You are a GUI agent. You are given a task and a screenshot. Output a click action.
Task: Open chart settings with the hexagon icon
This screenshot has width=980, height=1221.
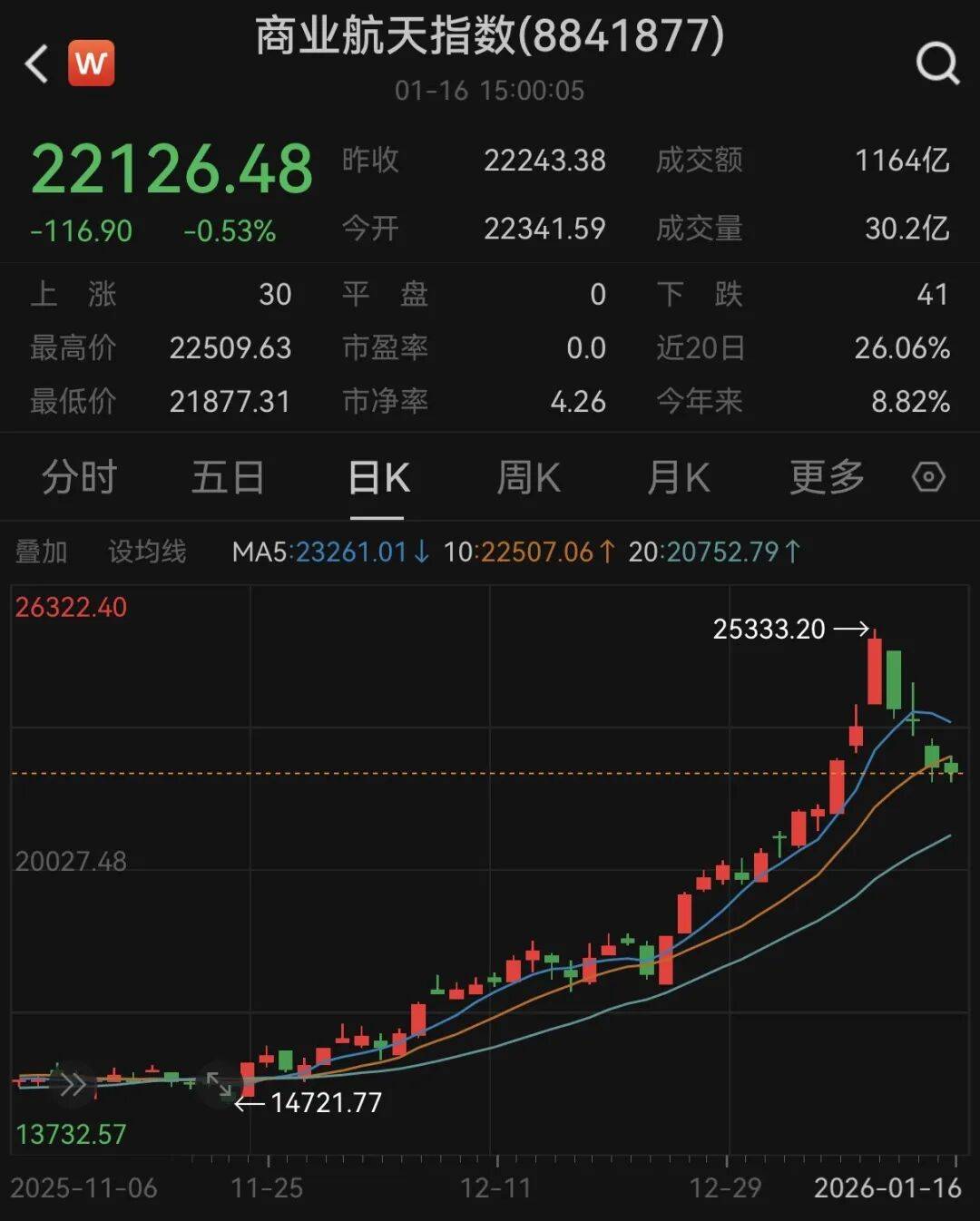[x=927, y=476]
